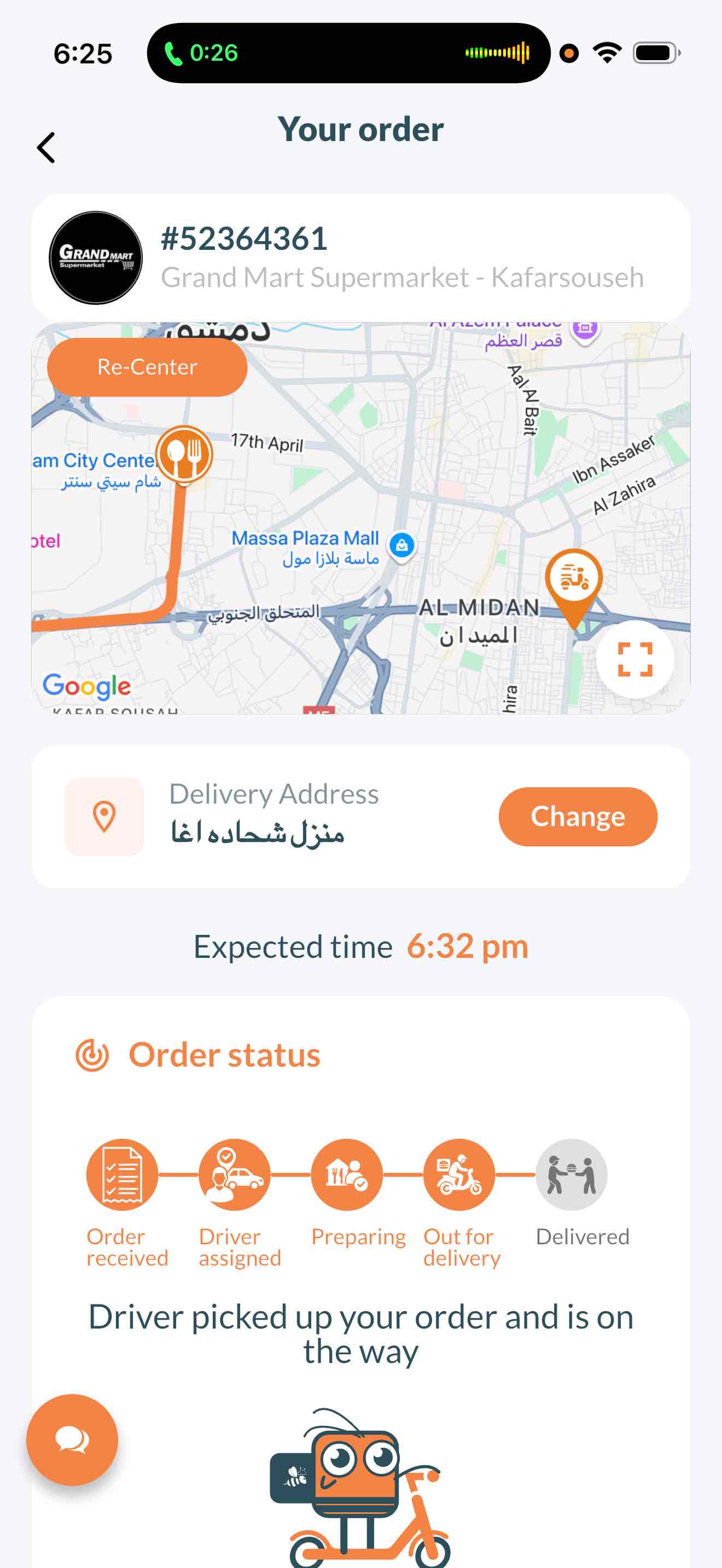Viewport: 722px width, 1568px height.
Task: Go back from the order screen
Action: coord(46,148)
